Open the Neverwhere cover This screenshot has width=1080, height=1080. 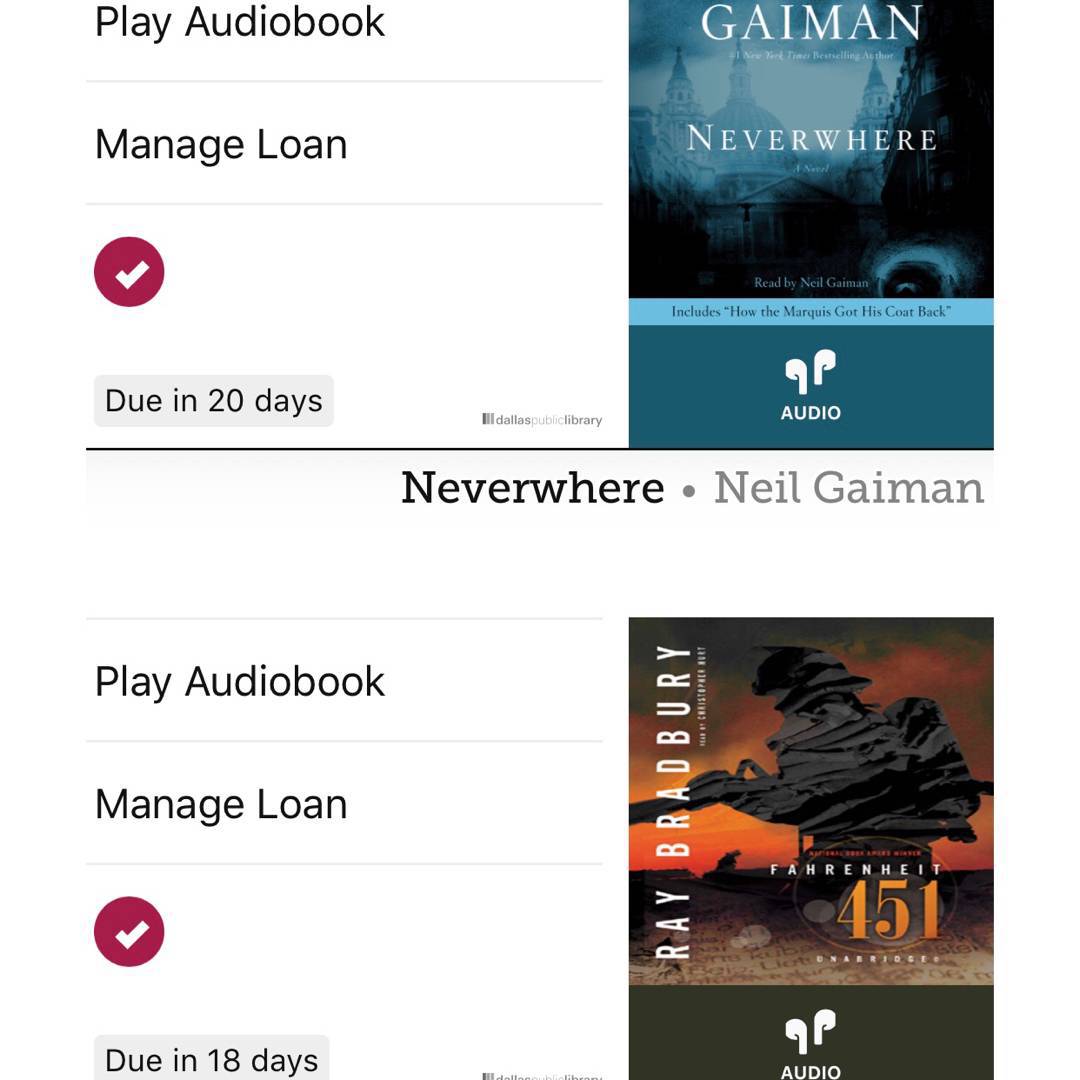coord(810,200)
